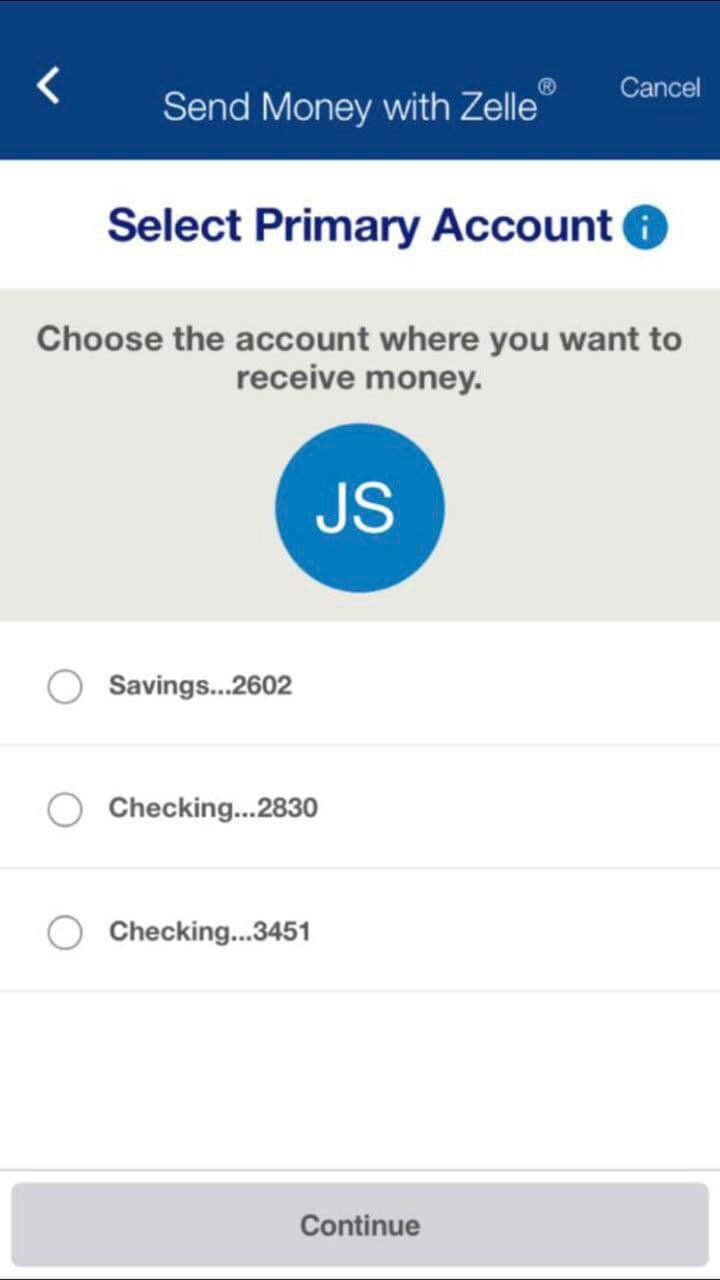
Task: Choose the Checking...2830 account
Action: 65,809
